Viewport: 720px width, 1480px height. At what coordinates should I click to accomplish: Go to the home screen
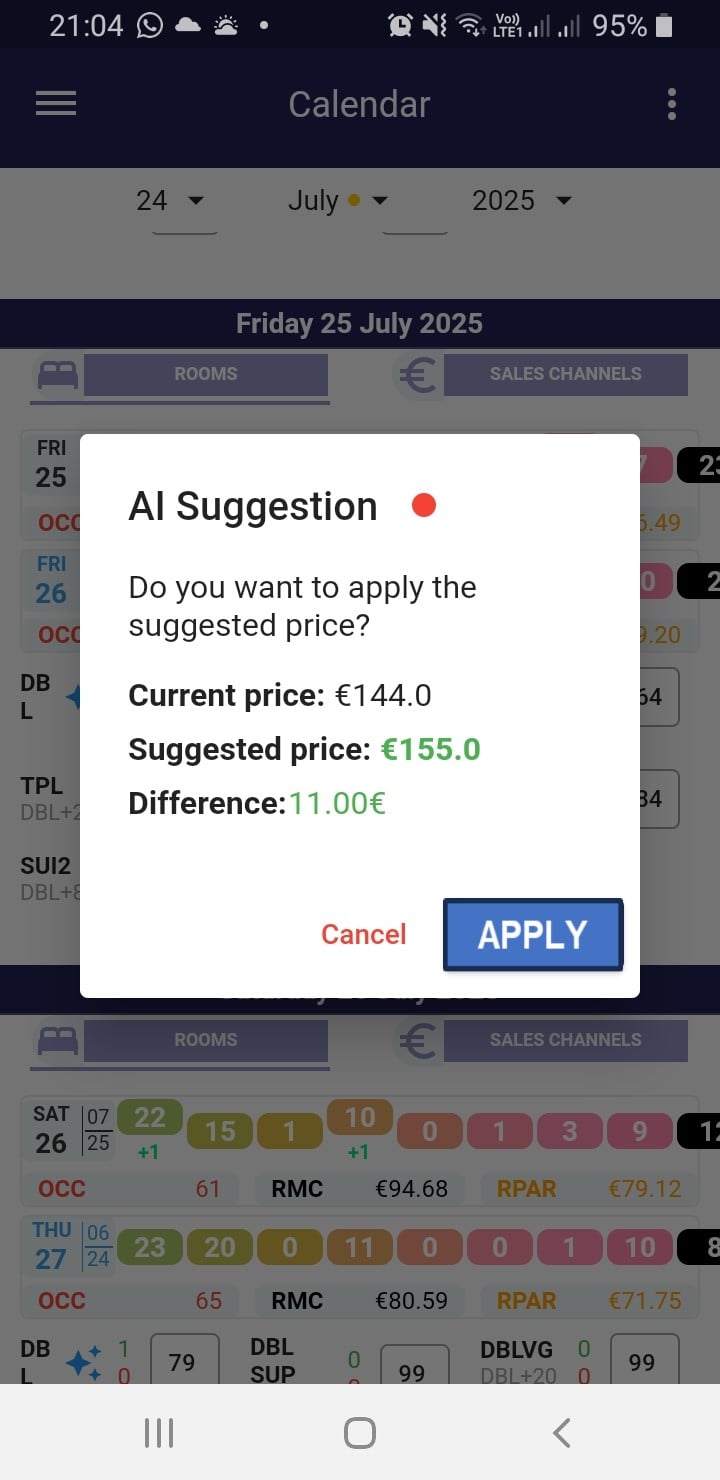(x=359, y=1432)
